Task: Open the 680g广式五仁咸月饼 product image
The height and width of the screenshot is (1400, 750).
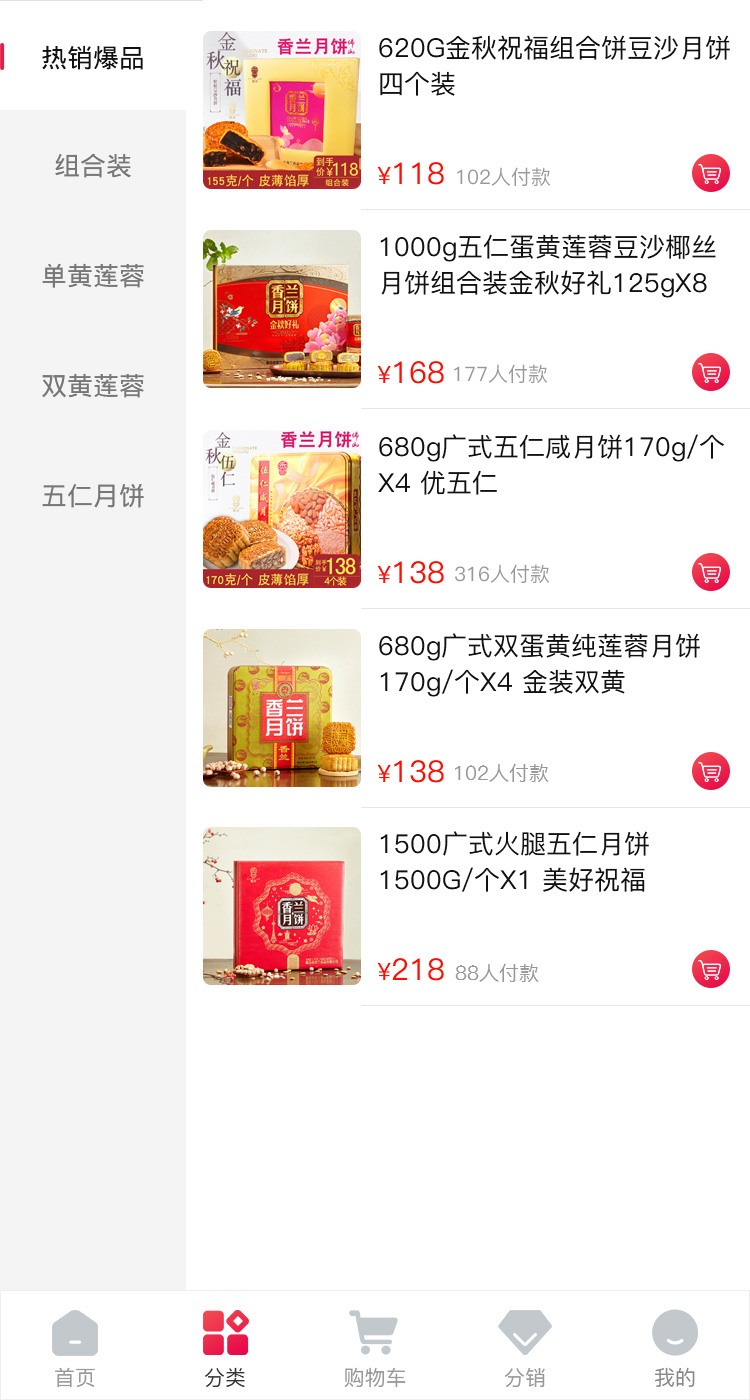Action: click(x=282, y=509)
